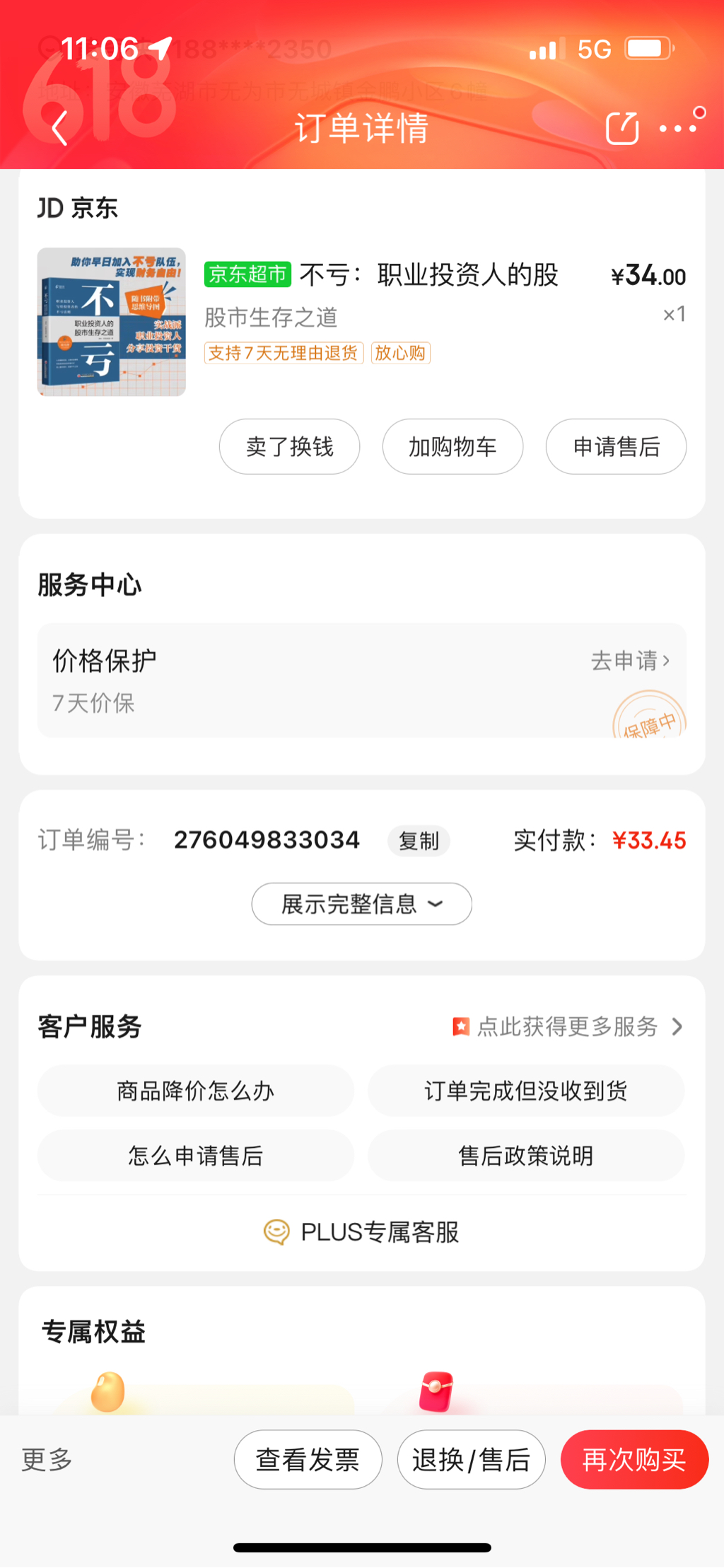The width and height of the screenshot is (724, 1568).
Task: Tap the 卖了换钱 button
Action: point(289,447)
